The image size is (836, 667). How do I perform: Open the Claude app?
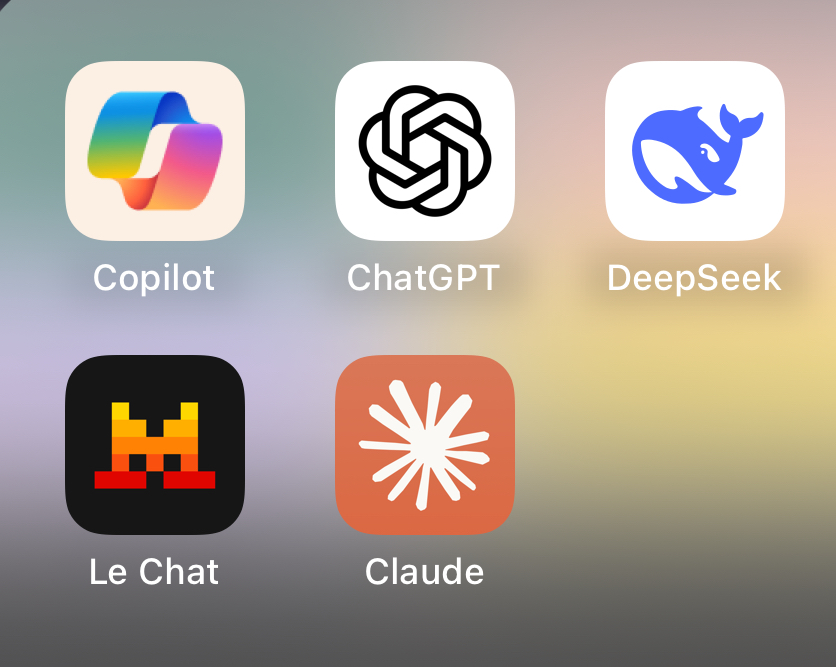425,445
